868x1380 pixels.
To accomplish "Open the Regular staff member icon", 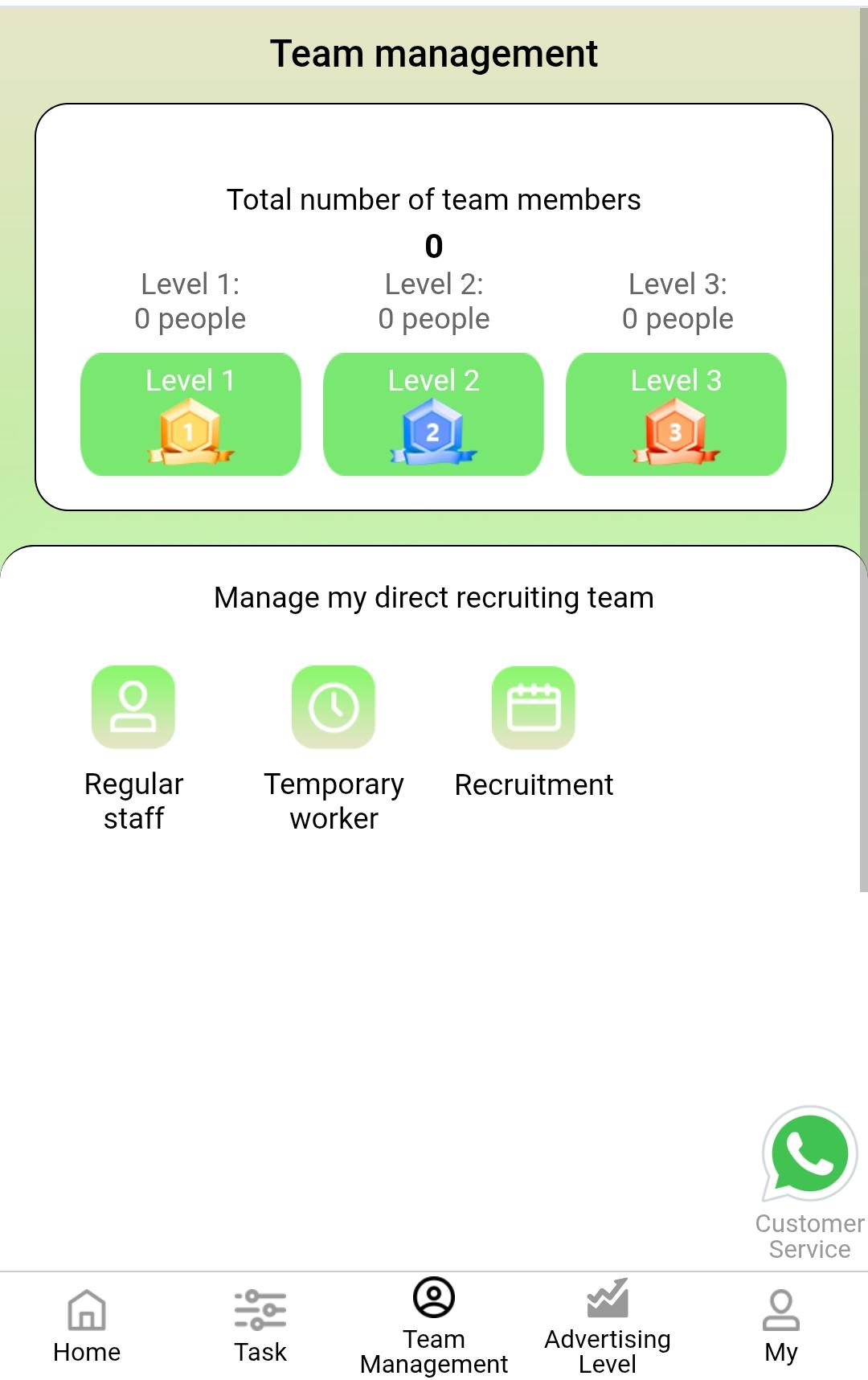I will click(133, 707).
